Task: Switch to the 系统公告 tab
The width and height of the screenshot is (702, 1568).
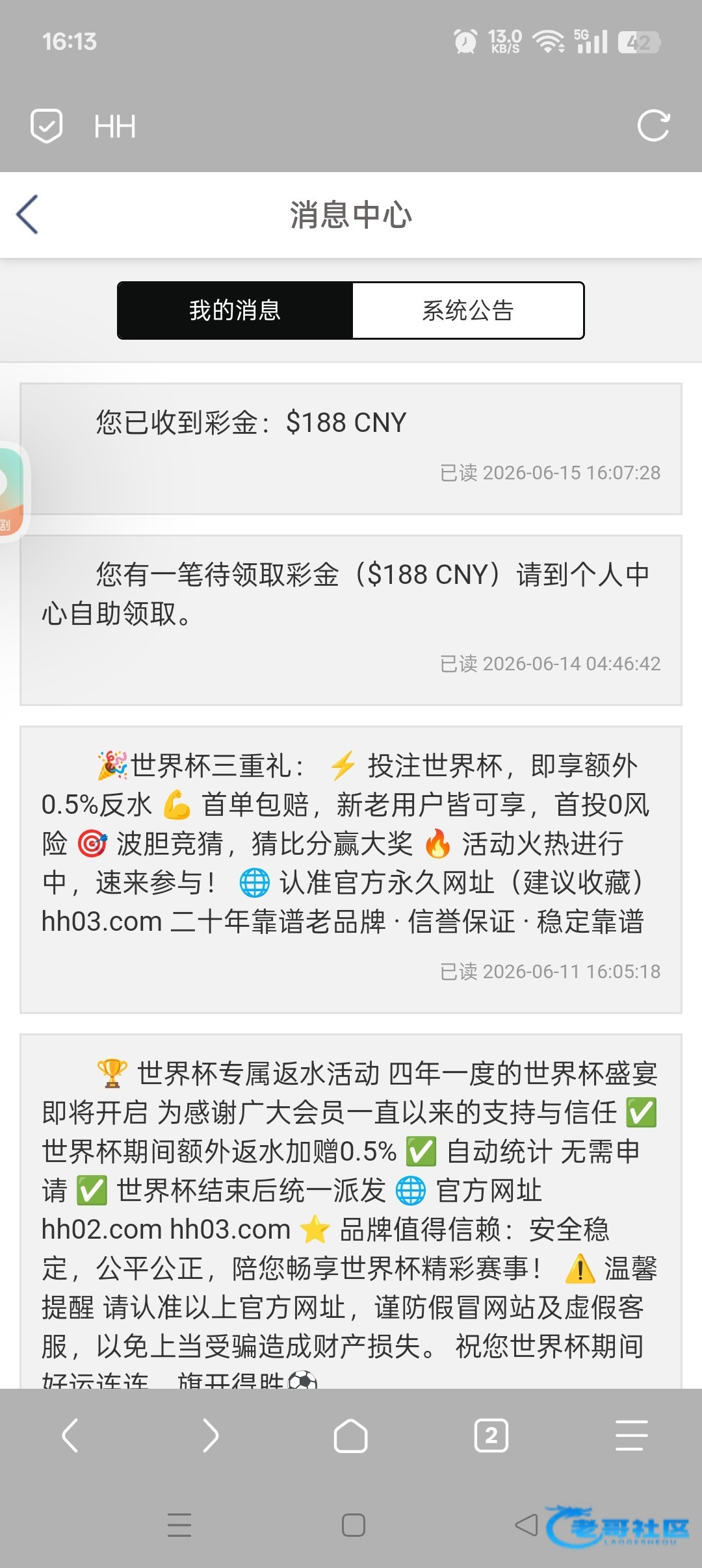Action: (x=468, y=310)
